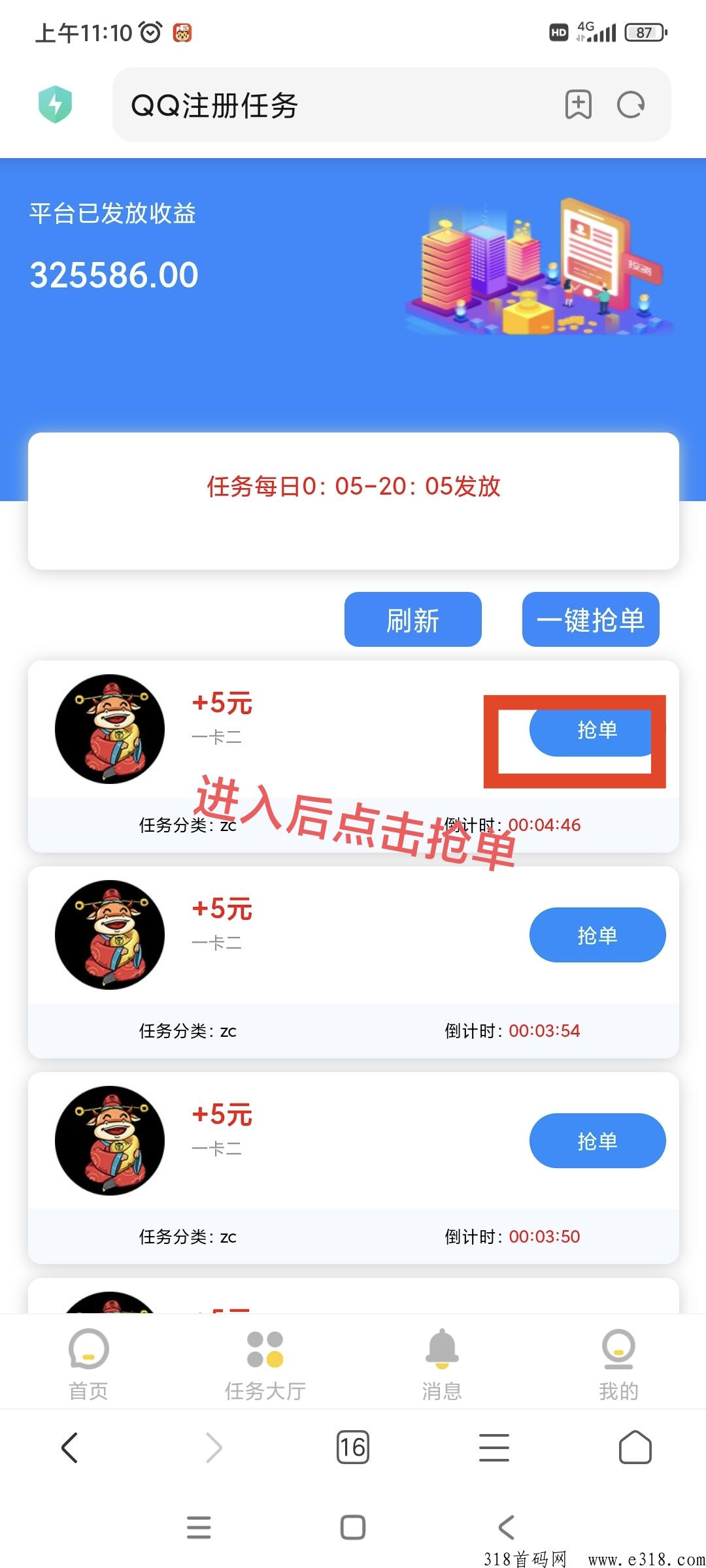
Task: Reload the page with the browser refresh icon
Action: click(x=631, y=105)
